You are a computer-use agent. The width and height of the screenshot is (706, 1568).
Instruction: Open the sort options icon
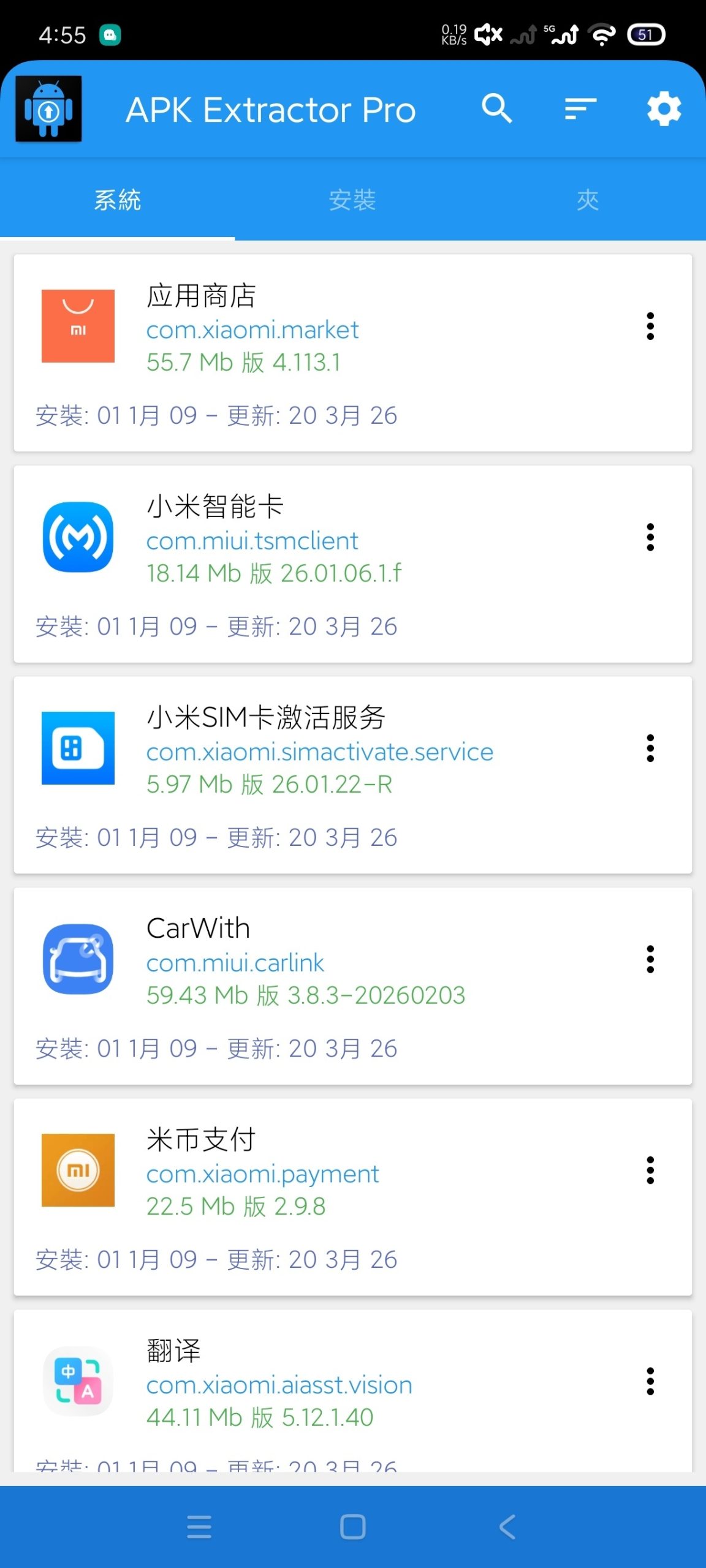click(x=579, y=108)
